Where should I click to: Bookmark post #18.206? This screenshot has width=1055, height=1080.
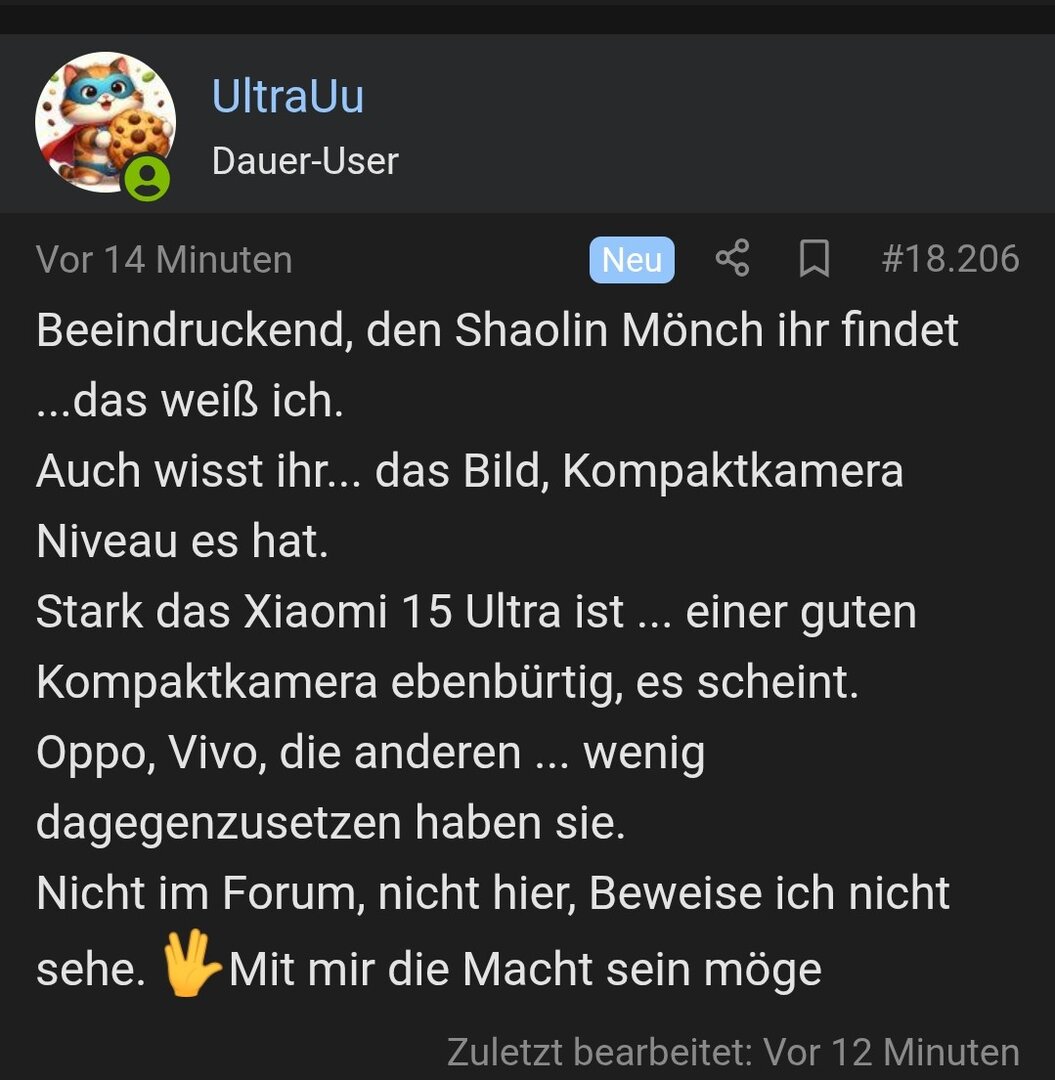coord(814,259)
